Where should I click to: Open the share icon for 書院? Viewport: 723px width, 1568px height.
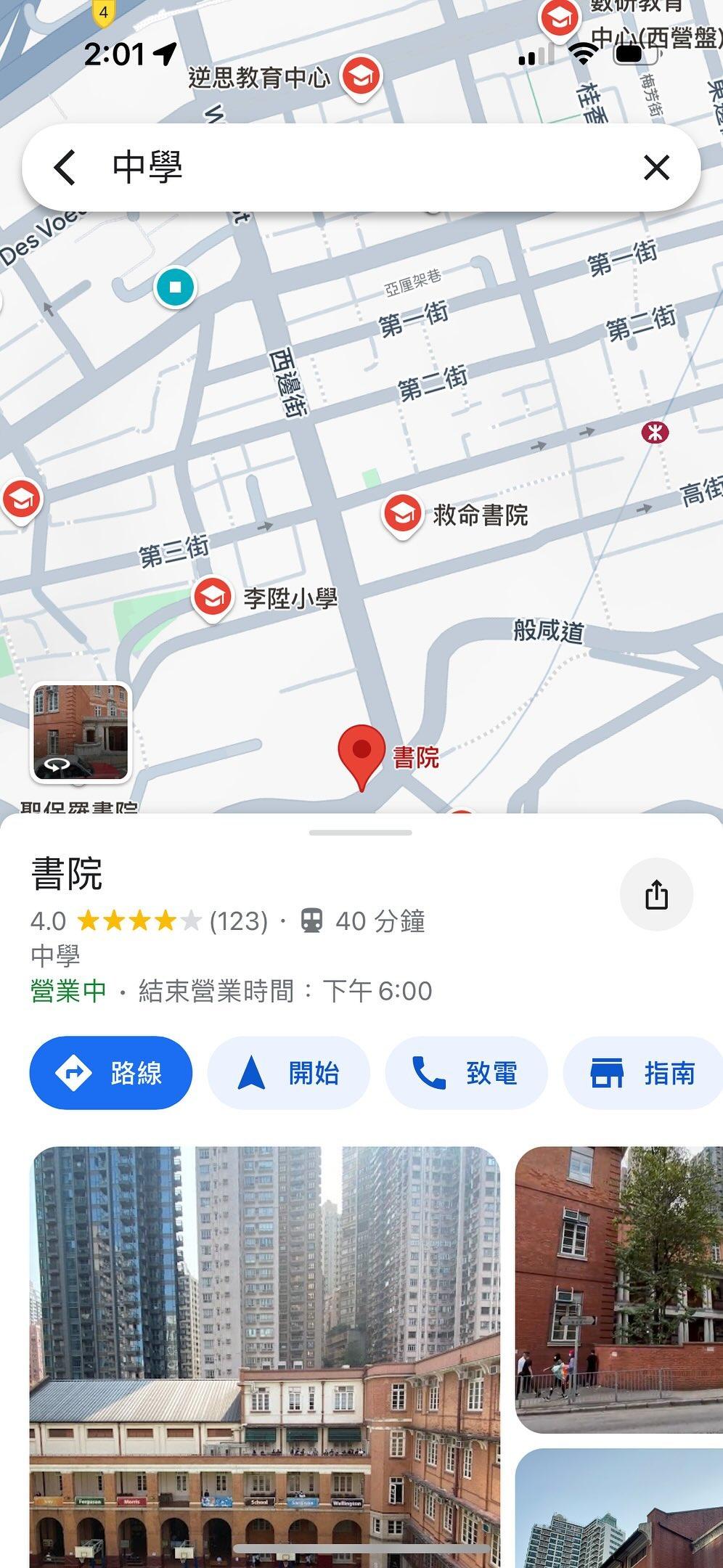[x=656, y=895]
